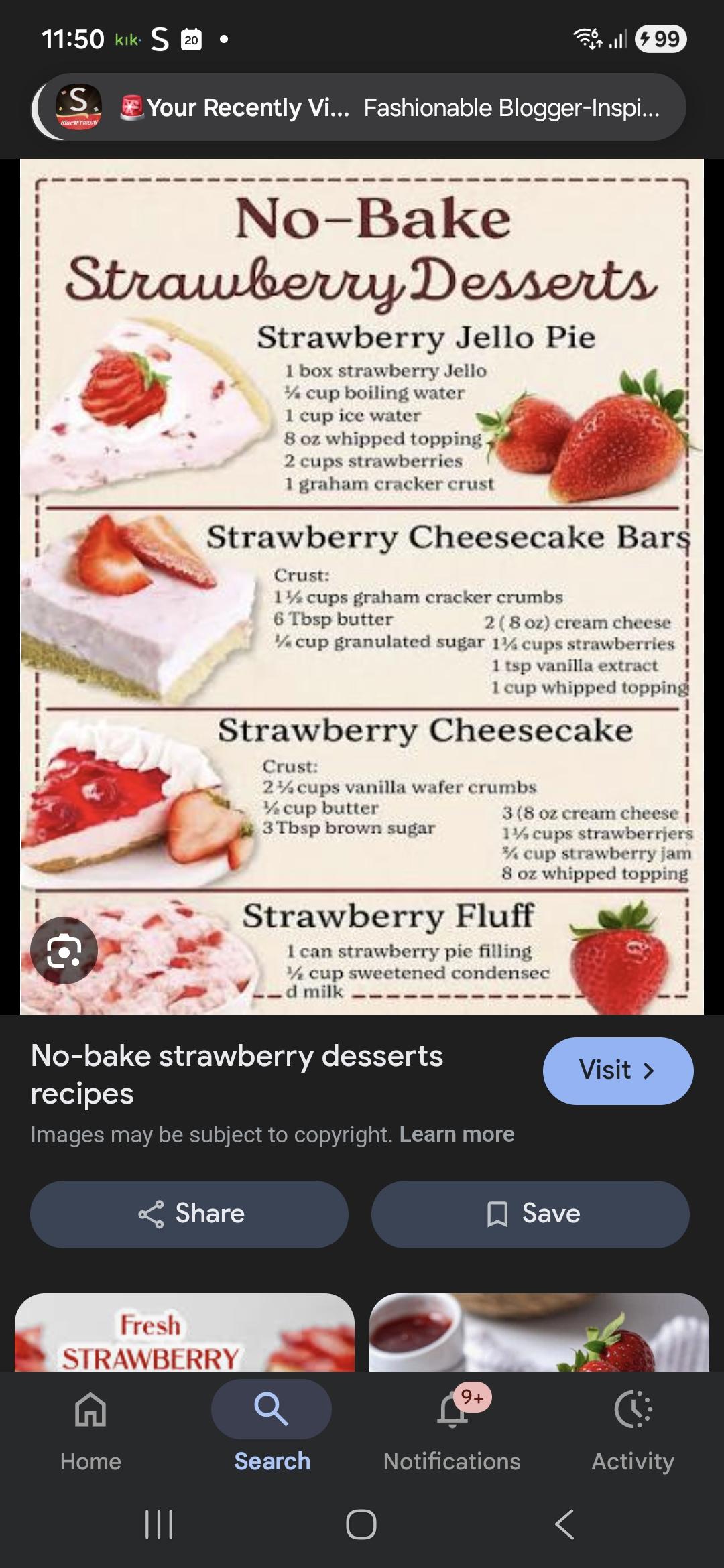The image size is (724, 1568).
Task: Open recent apps from navigation bar
Action: (x=159, y=1524)
